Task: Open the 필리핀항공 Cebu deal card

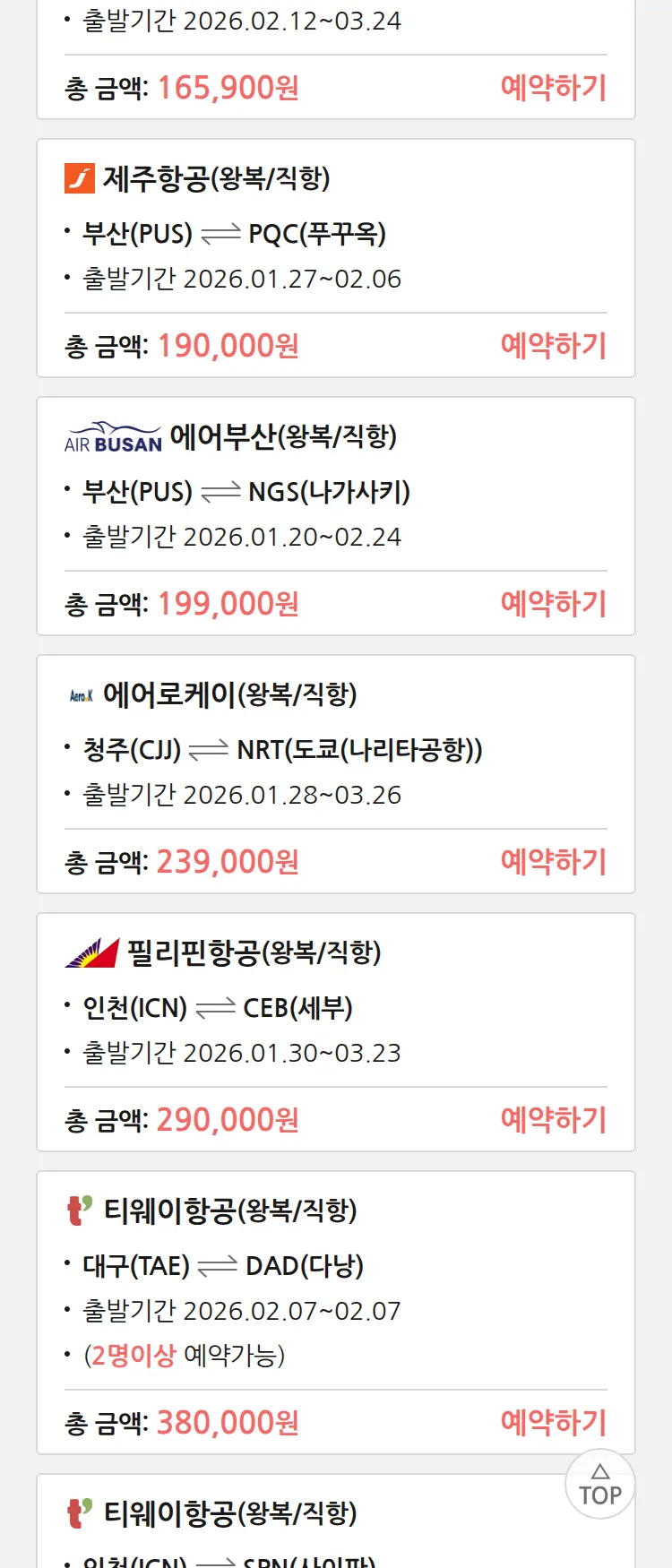Action: click(x=335, y=1007)
